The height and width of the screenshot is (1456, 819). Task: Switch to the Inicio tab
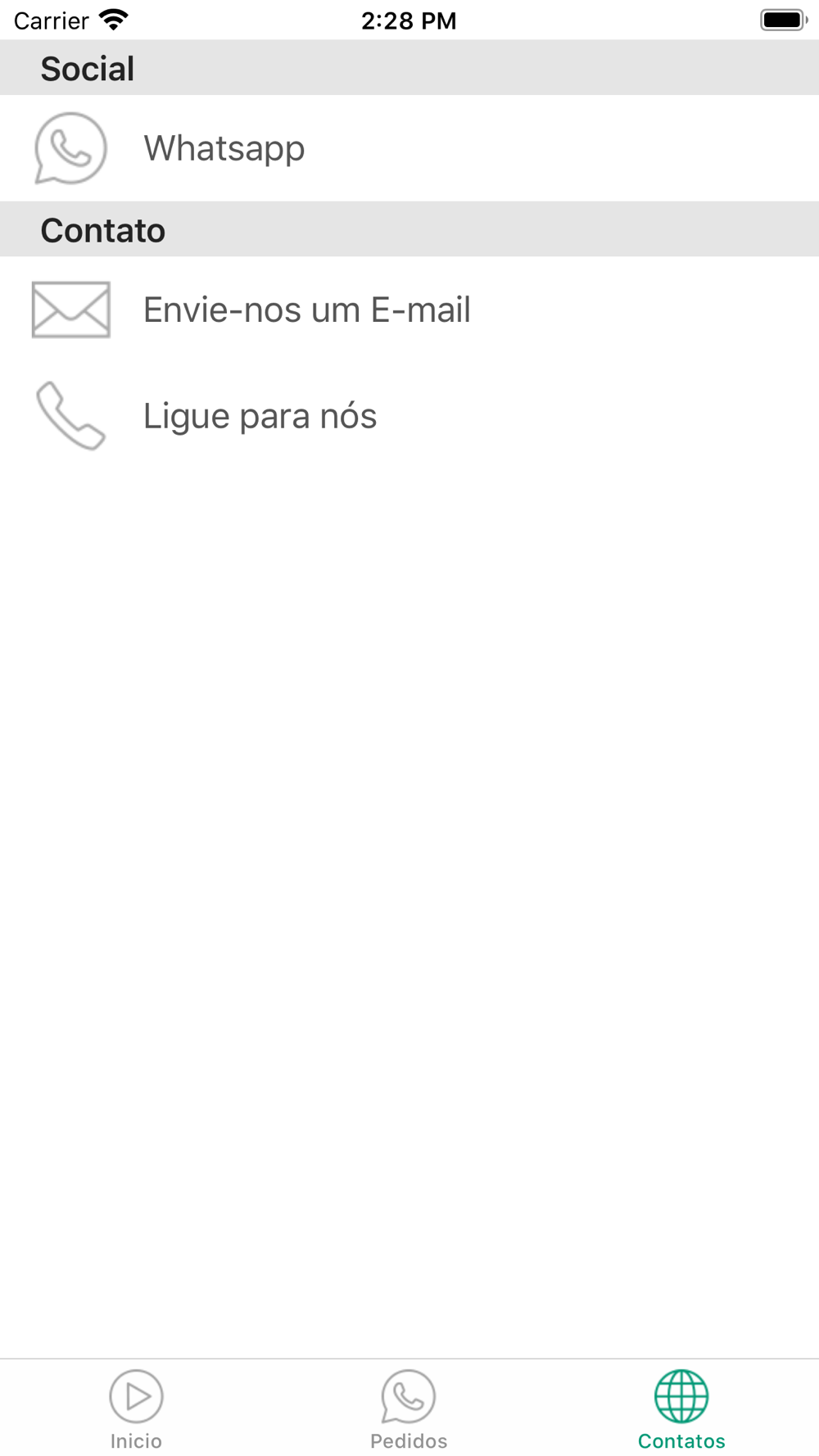[136, 1409]
